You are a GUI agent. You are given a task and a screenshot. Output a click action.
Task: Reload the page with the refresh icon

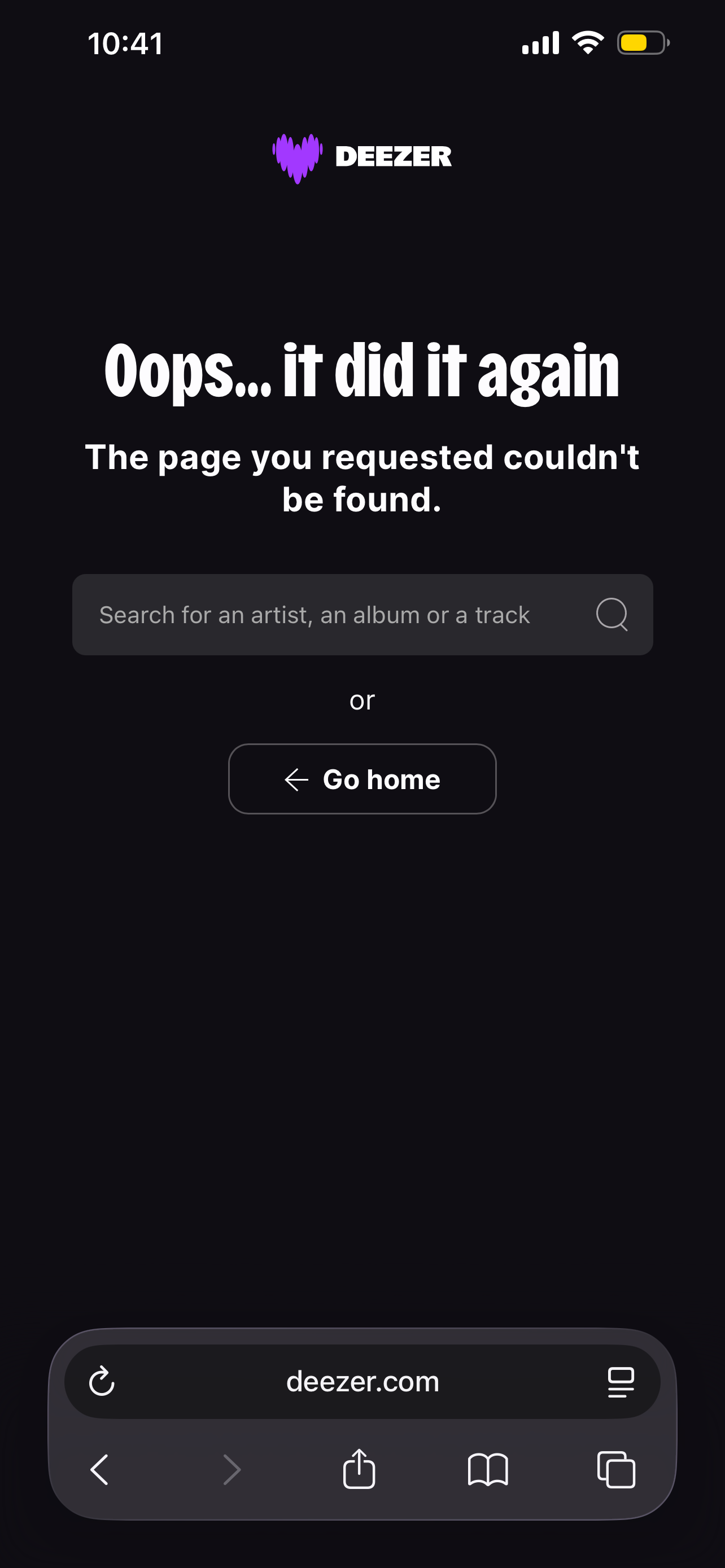point(102,1381)
